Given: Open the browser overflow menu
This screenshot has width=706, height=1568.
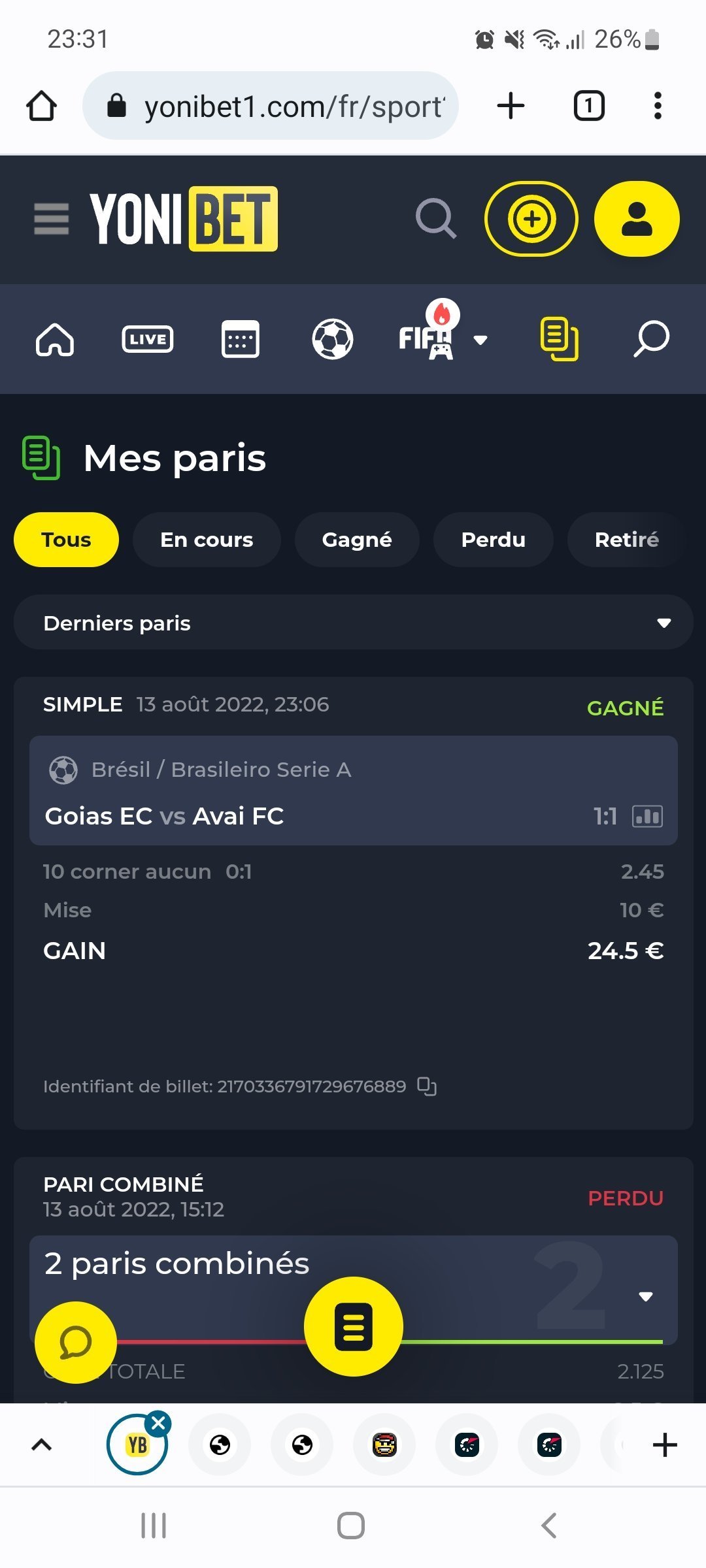Looking at the screenshot, I should [x=658, y=106].
